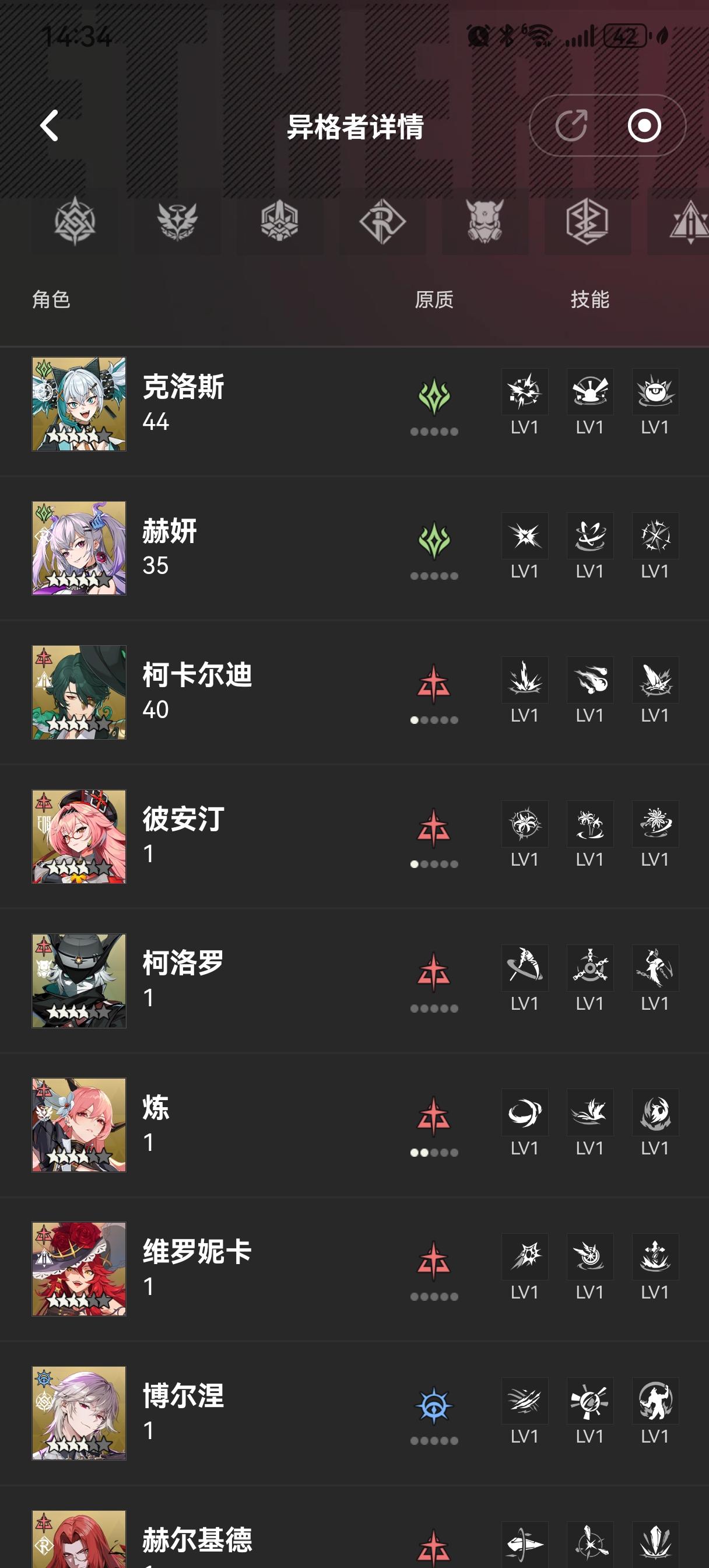Open character 赫妍 details
709x1568 pixels.
coord(170,548)
